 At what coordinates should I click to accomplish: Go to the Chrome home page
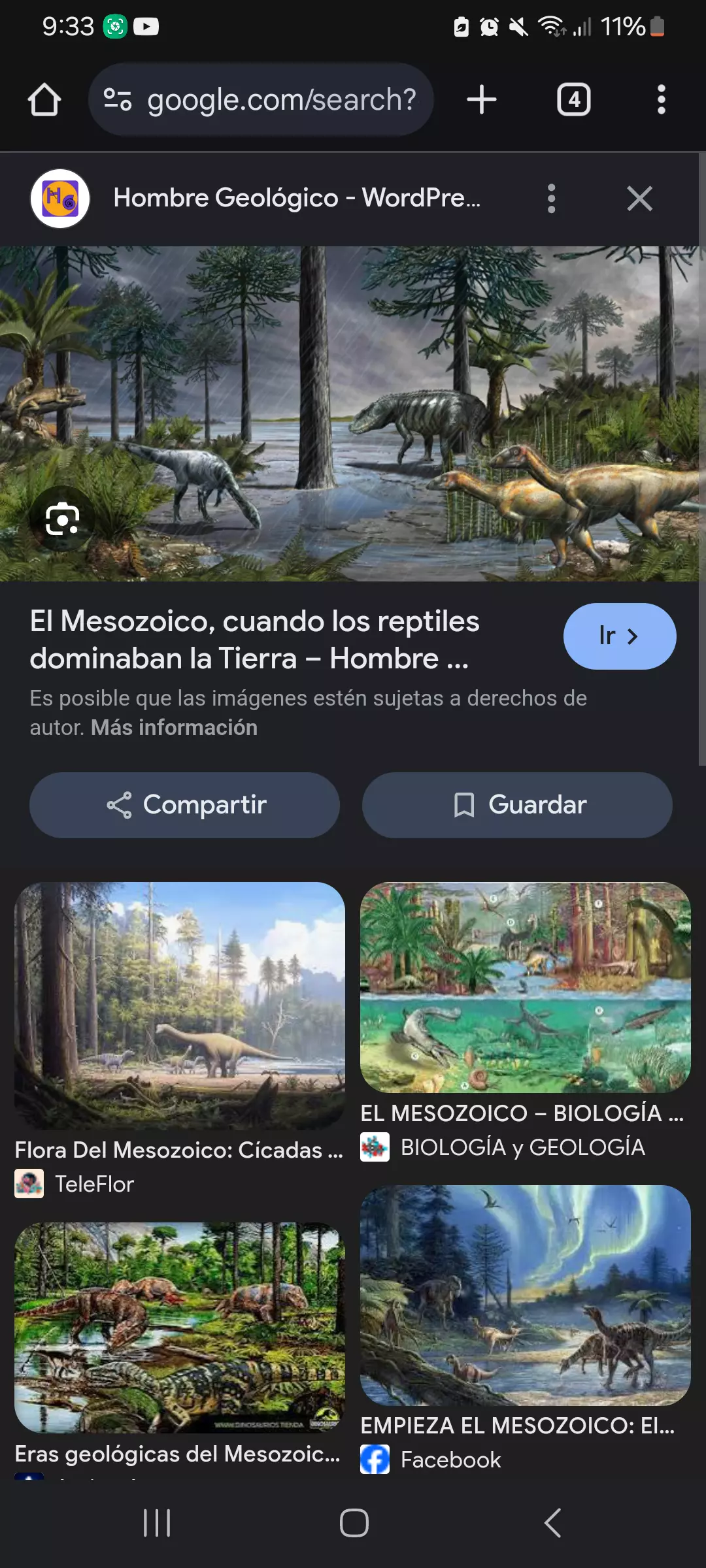coord(44,100)
